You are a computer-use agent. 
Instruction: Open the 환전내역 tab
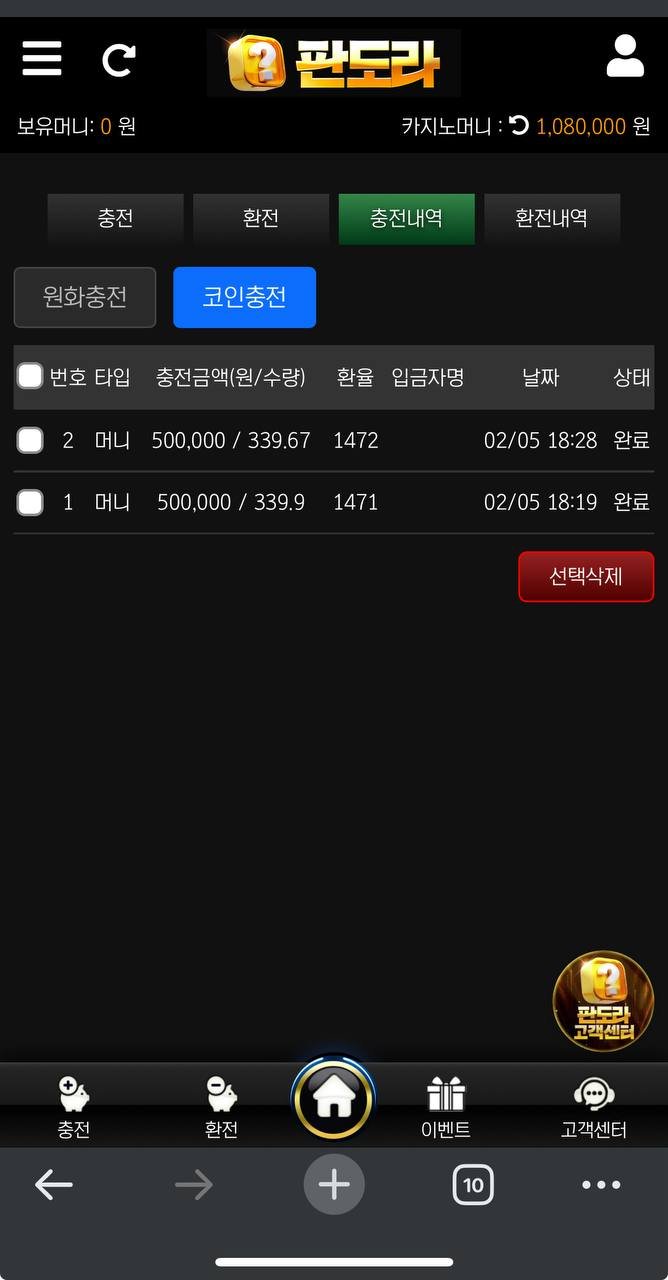click(x=551, y=218)
